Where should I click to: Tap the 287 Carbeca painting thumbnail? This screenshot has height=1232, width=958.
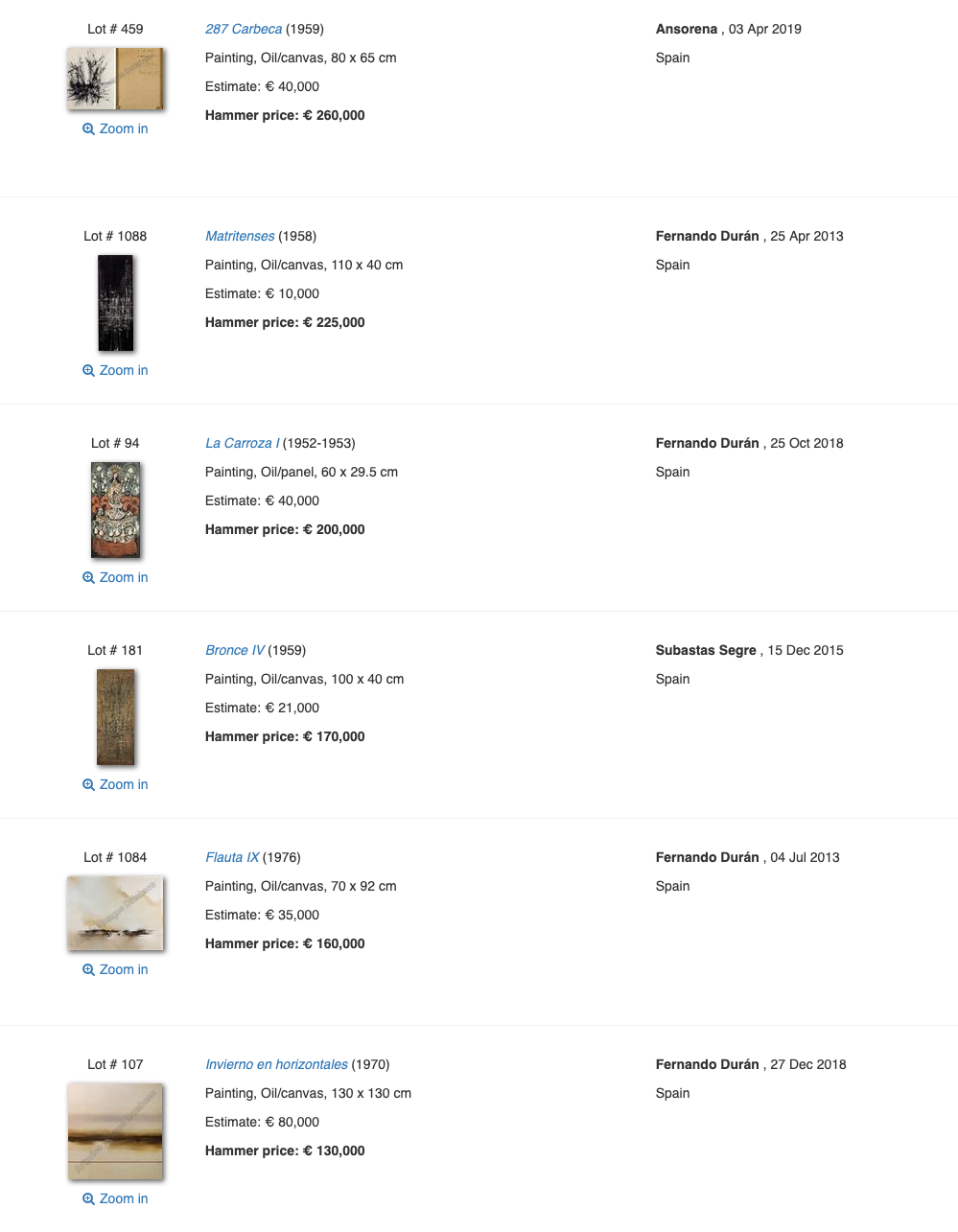point(115,79)
